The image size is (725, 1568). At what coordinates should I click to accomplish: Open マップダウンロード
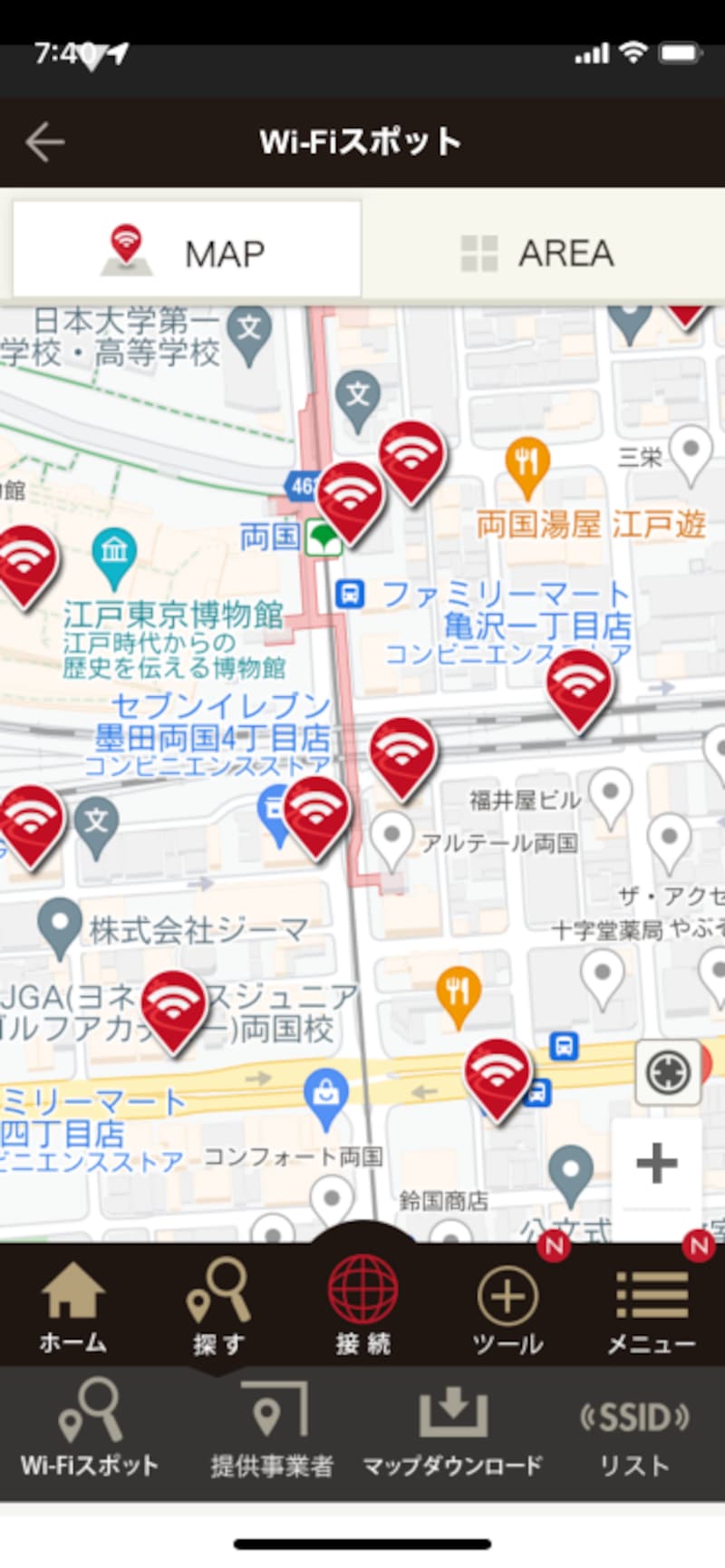pyautogui.click(x=452, y=1430)
